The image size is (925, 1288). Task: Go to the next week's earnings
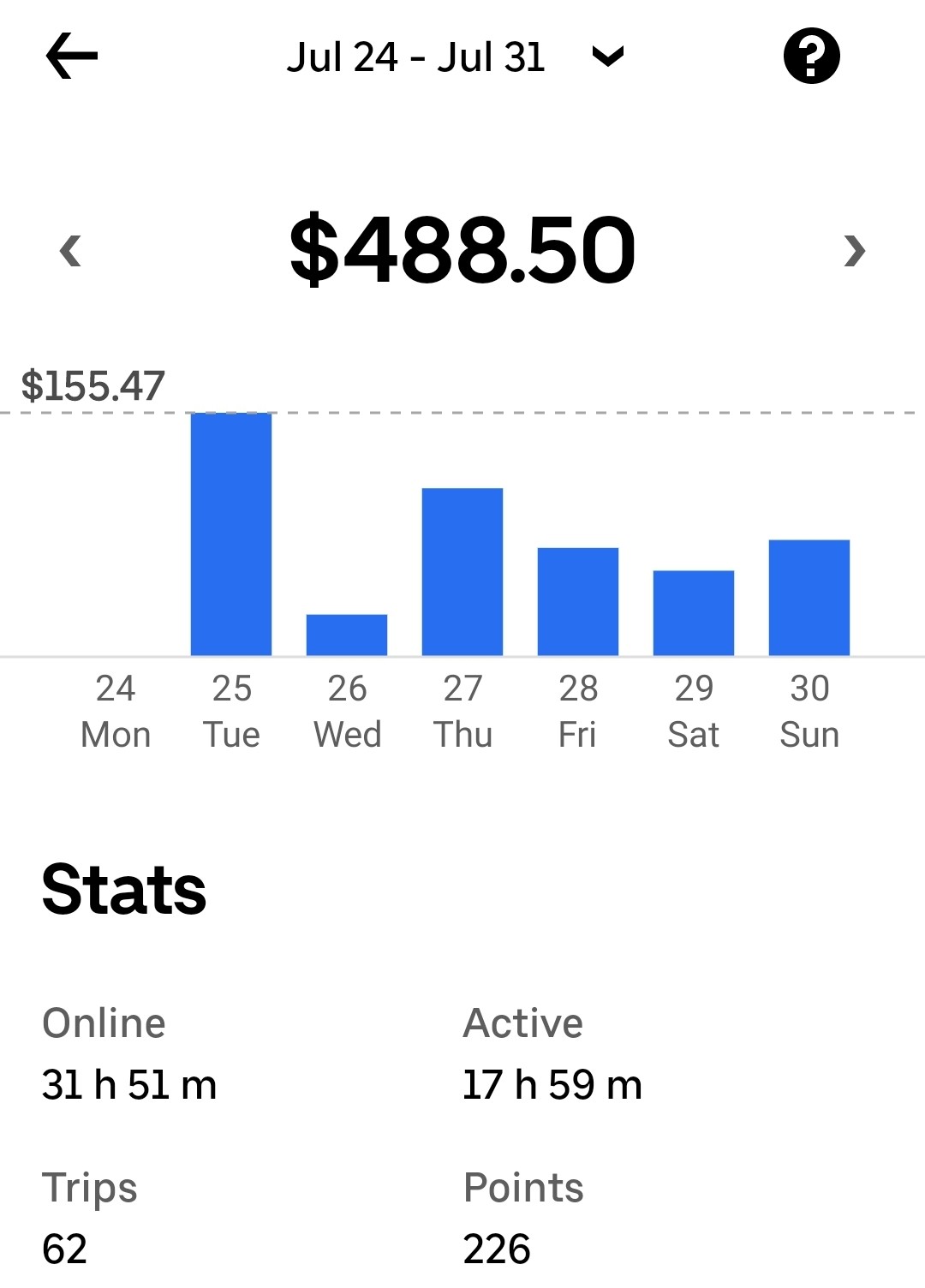(x=854, y=251)
